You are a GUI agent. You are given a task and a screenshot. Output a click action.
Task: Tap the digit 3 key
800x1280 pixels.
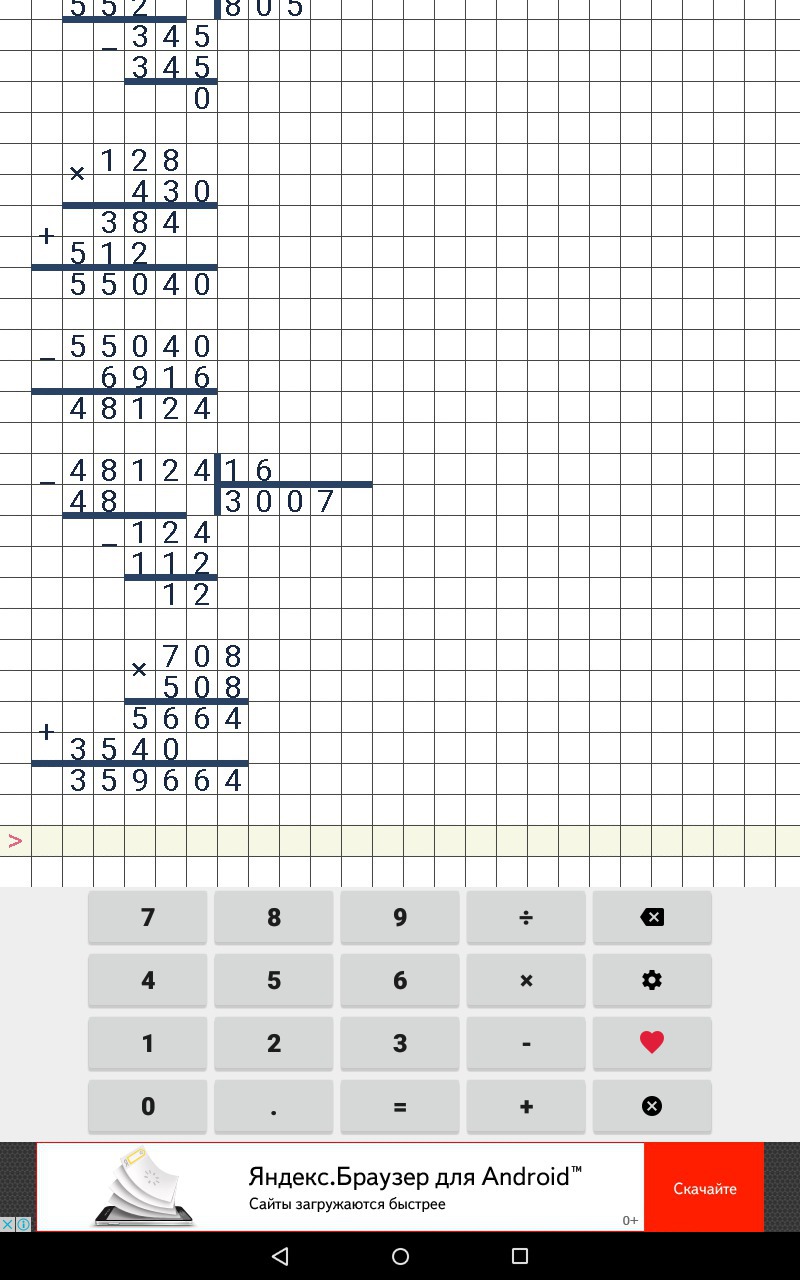(400, 1043)
